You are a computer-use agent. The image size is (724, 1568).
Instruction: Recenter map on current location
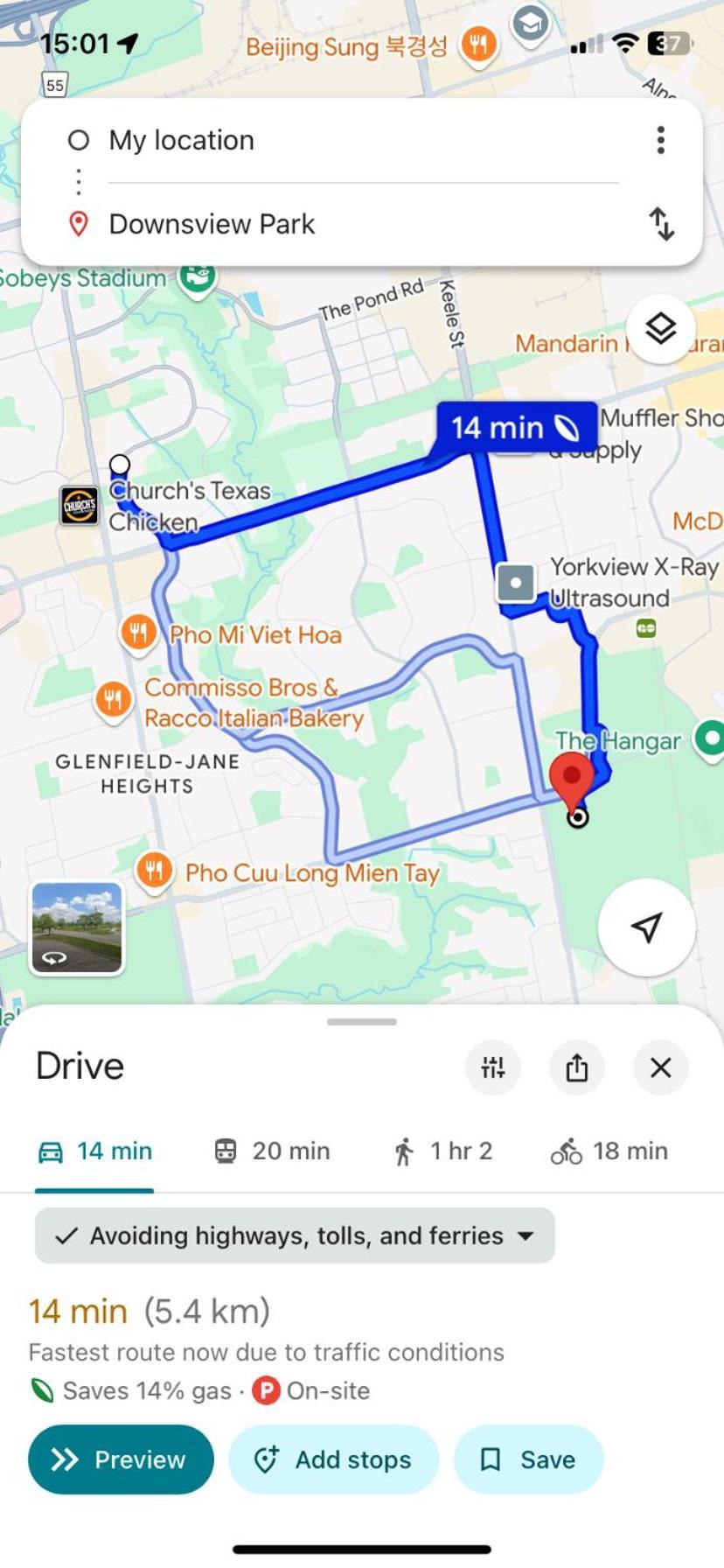(646, 927)
